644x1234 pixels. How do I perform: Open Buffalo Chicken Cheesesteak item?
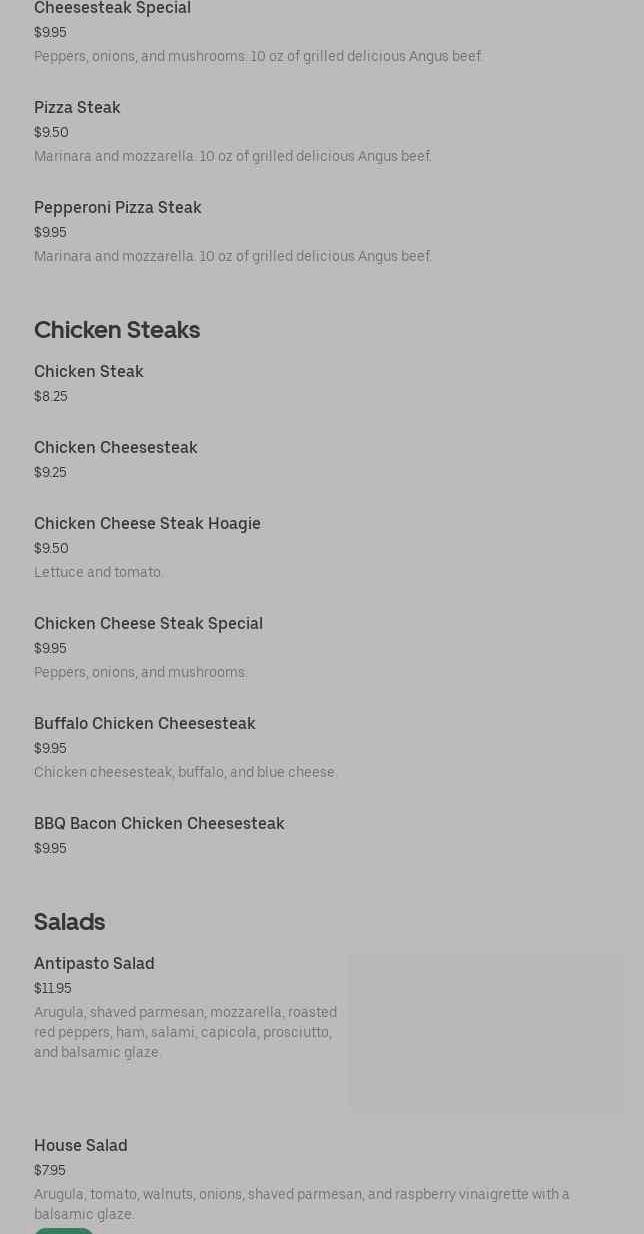322,748
